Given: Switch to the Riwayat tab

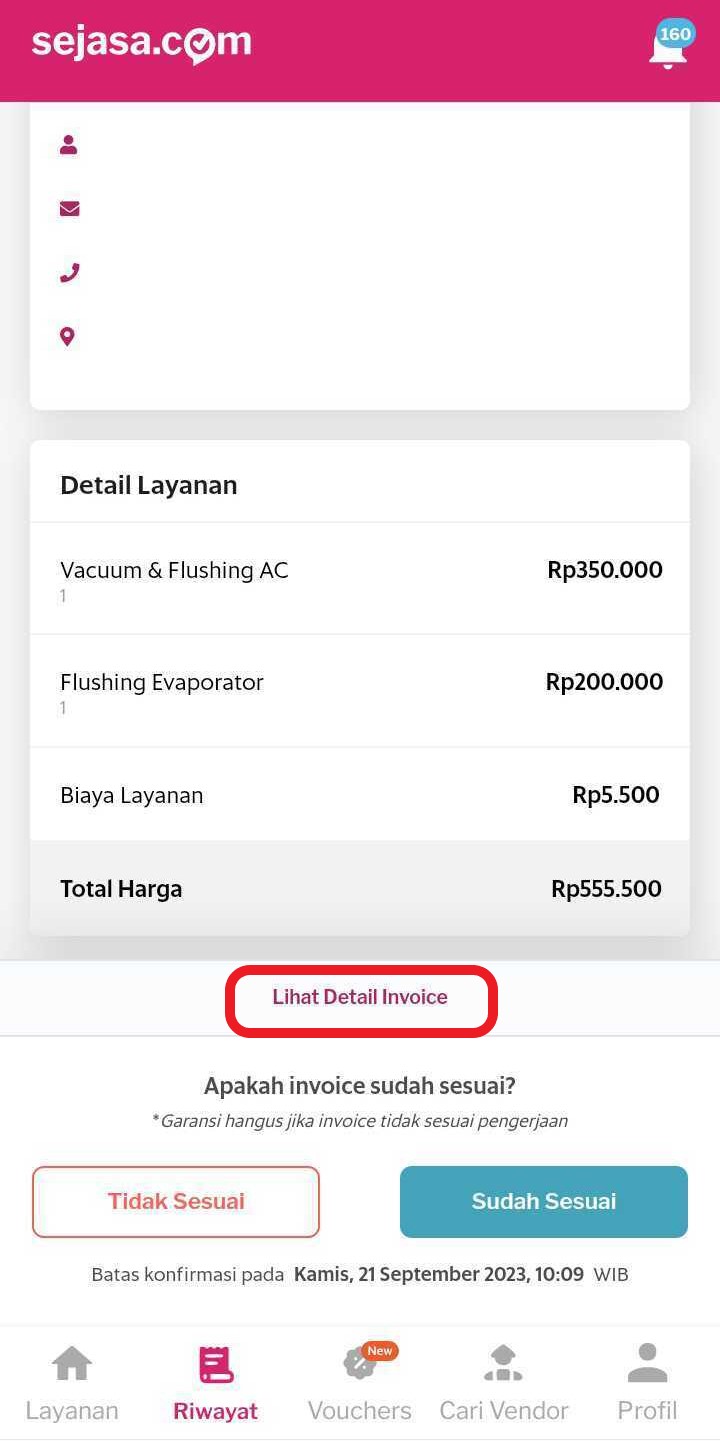Looking at the screenshot, I should coord(215,1380).
